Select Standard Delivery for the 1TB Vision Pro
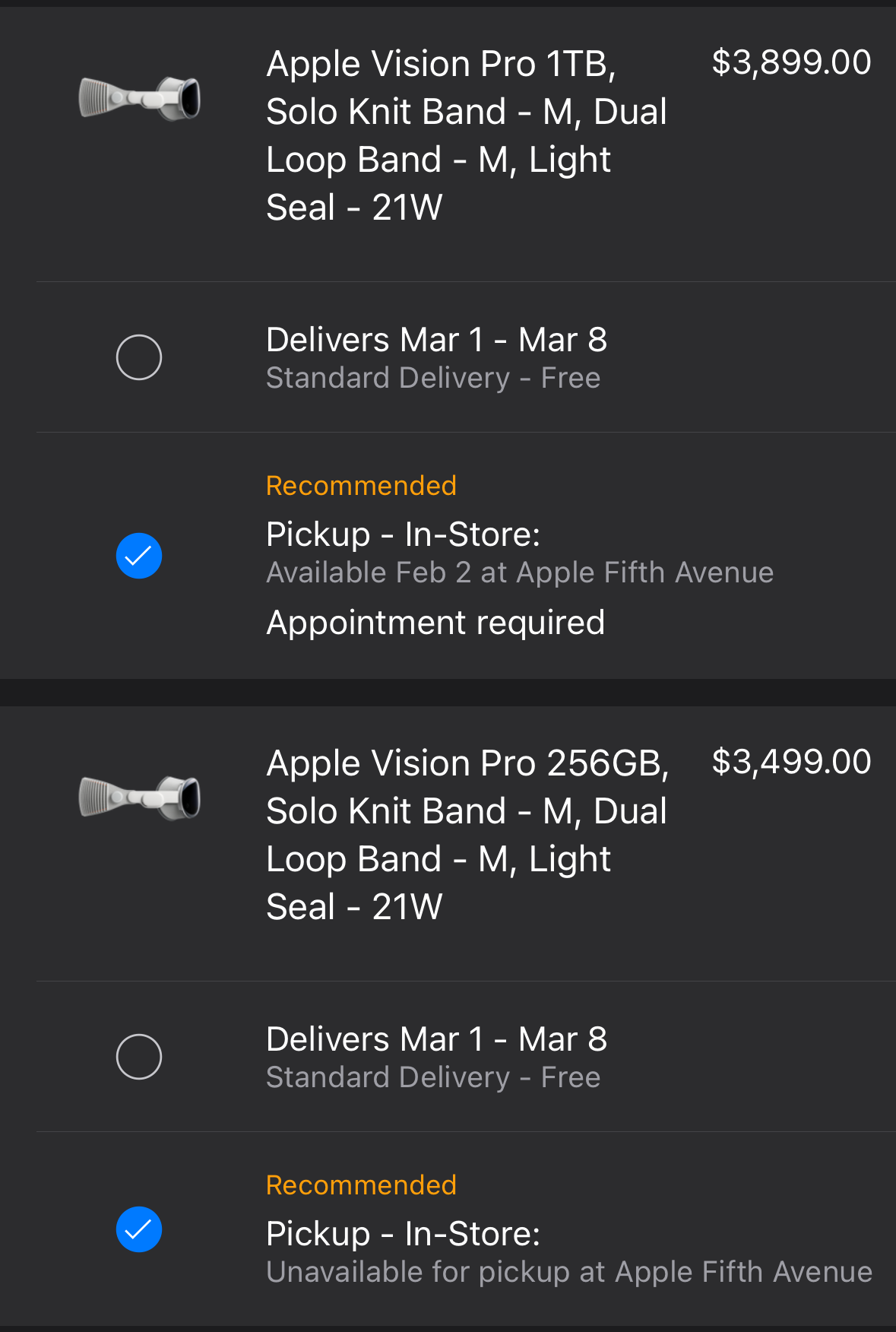This screenshot has height=1332, width=896. 139,357
